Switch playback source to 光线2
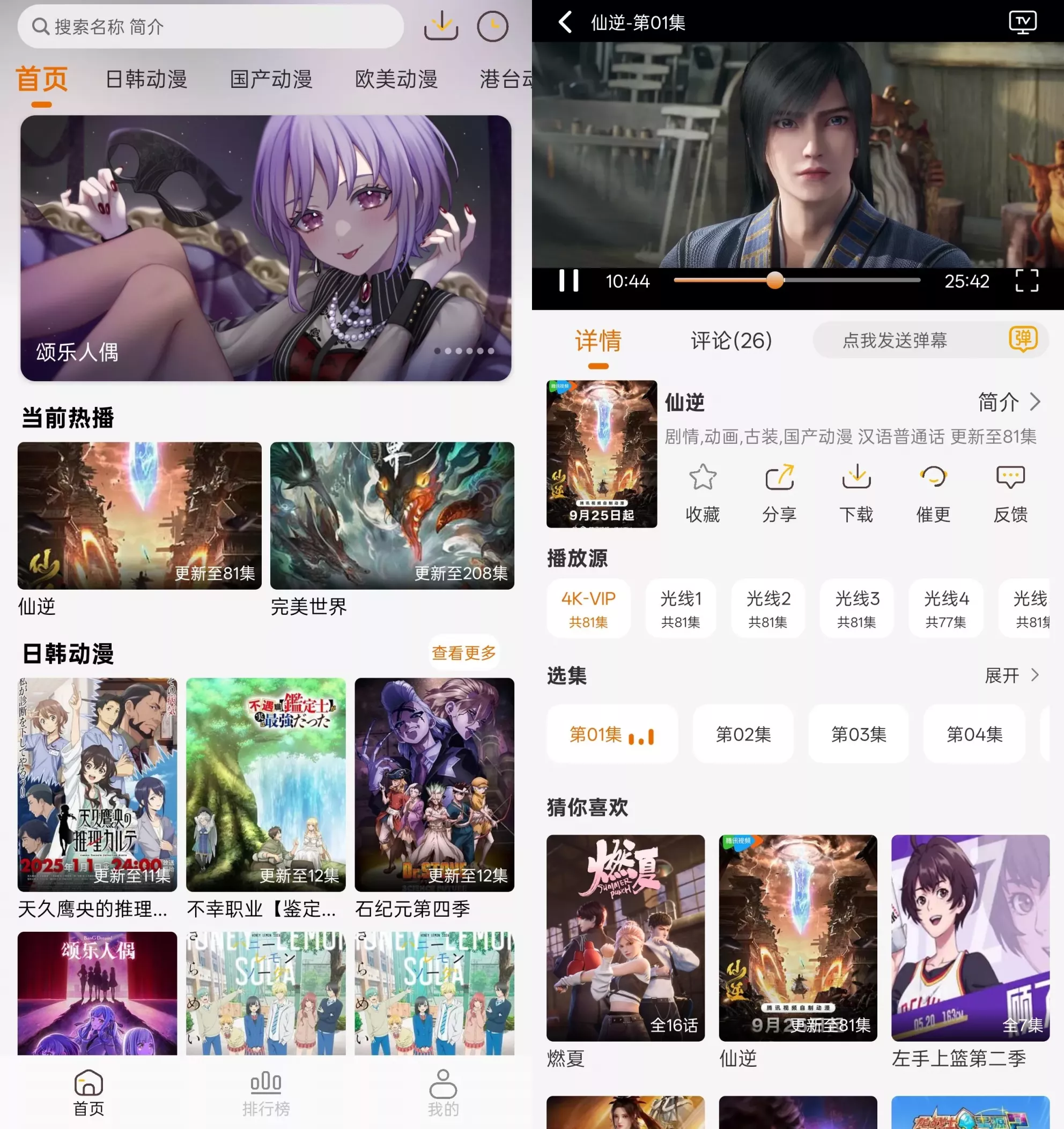1064x1129 pixels. click(767, 608)
